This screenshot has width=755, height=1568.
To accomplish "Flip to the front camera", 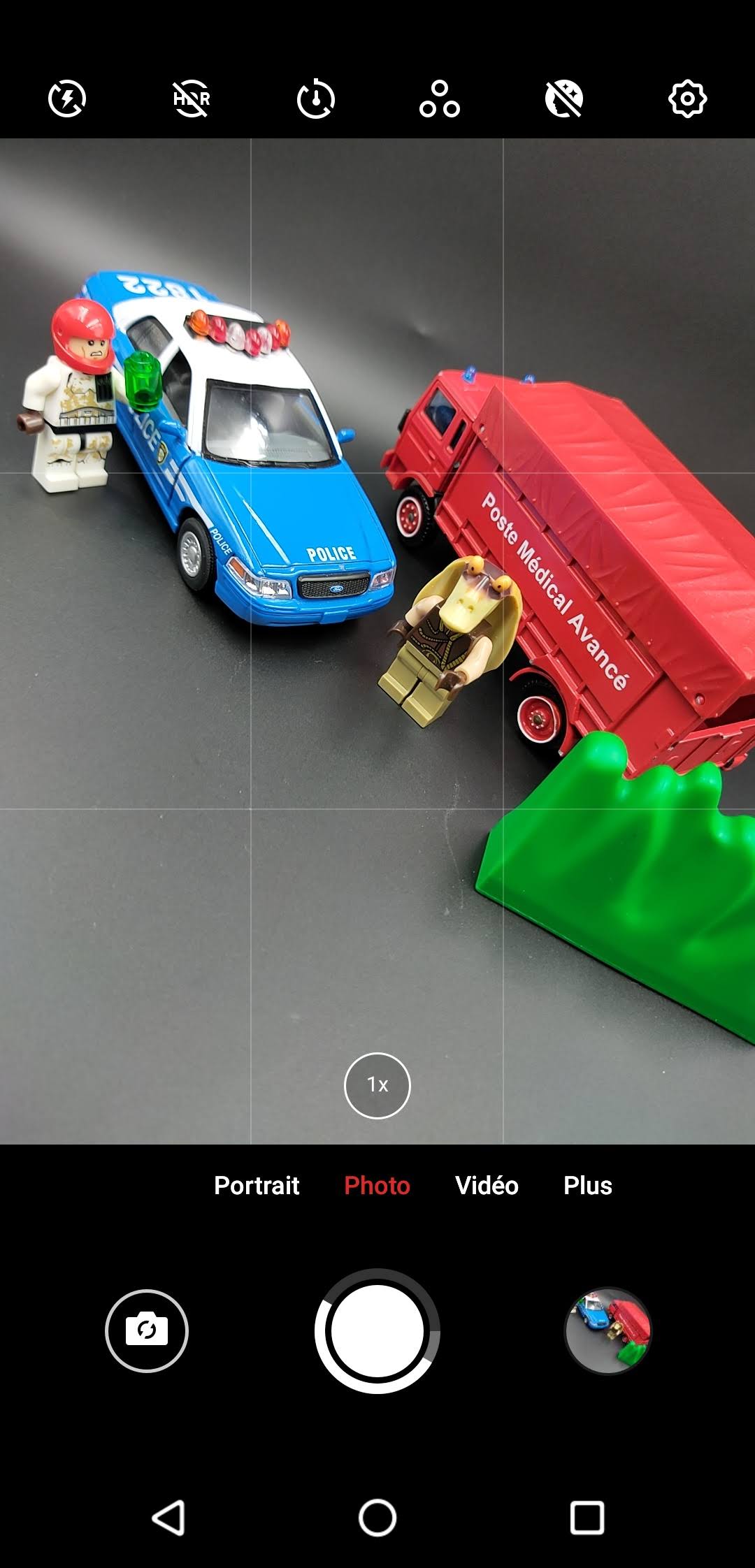I will tap(147, 1330).
